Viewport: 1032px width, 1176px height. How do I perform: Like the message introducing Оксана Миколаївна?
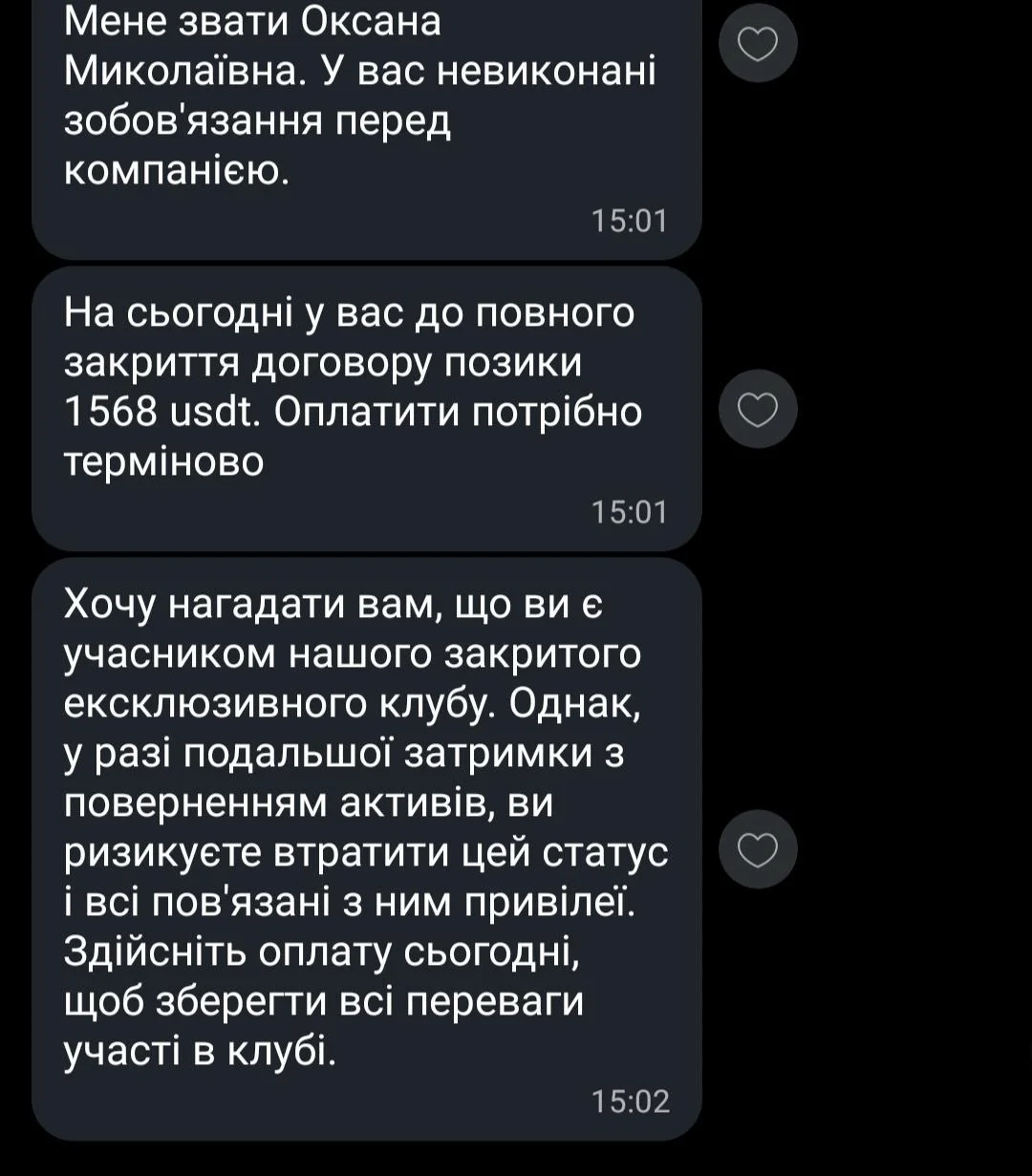tap(758, 44)
